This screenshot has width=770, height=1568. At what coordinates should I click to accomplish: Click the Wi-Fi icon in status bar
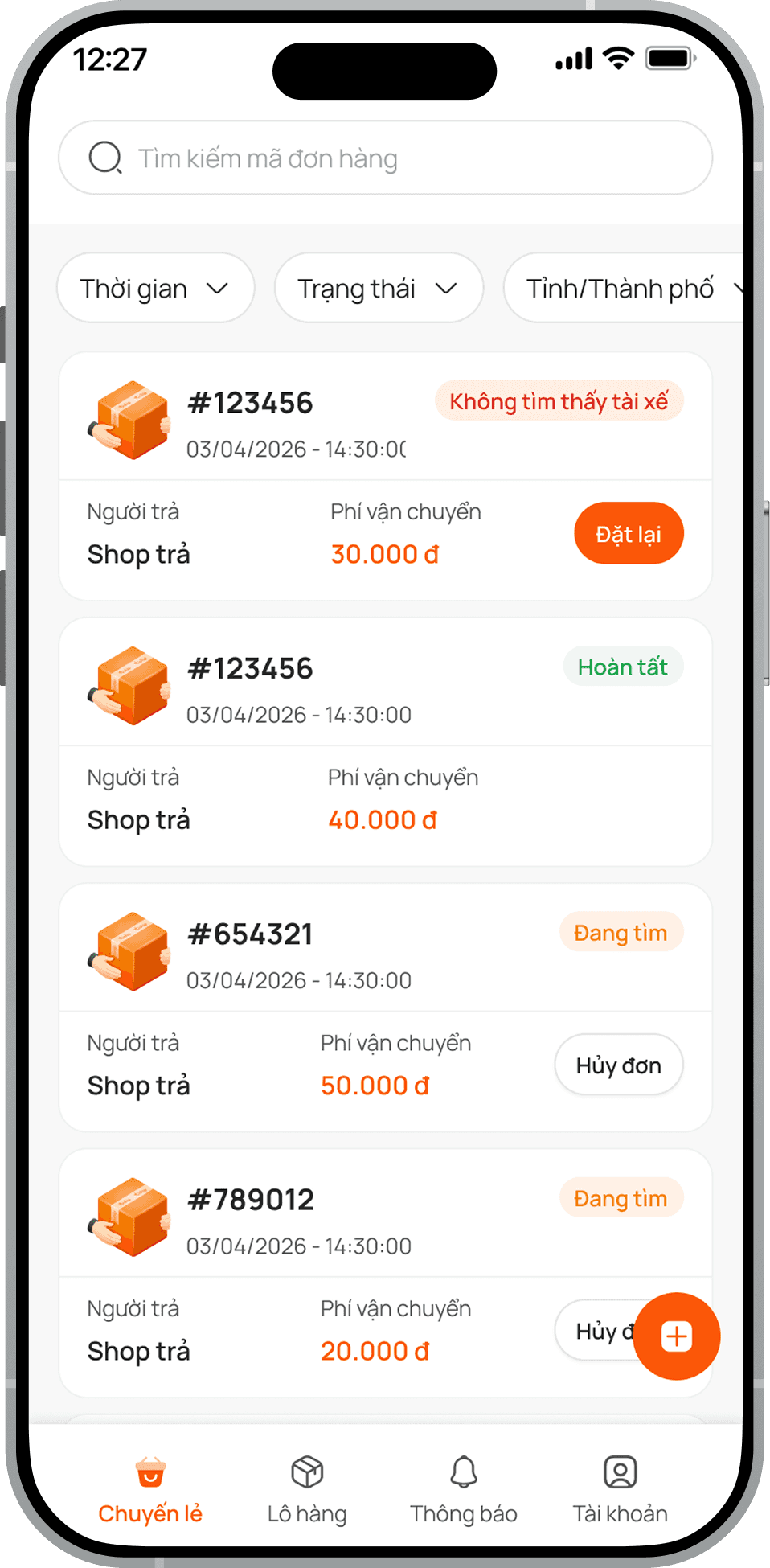(x=617, y=58)
